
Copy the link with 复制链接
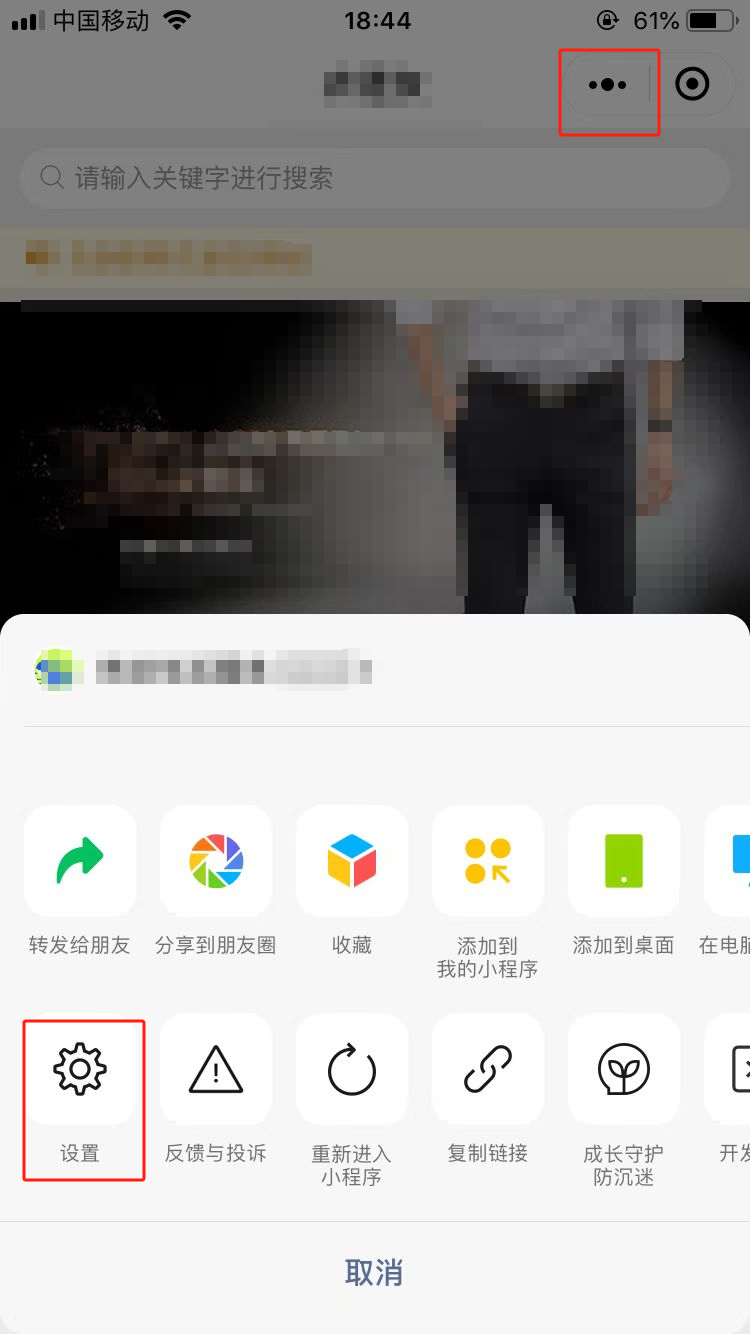pyautogui.click(x=488, y=1070)
